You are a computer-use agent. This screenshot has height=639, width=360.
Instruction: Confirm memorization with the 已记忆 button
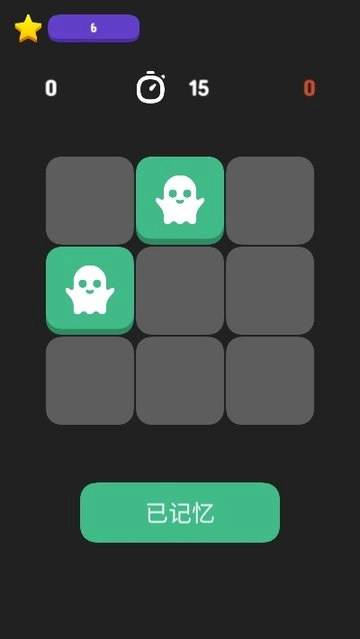[180, 512]
